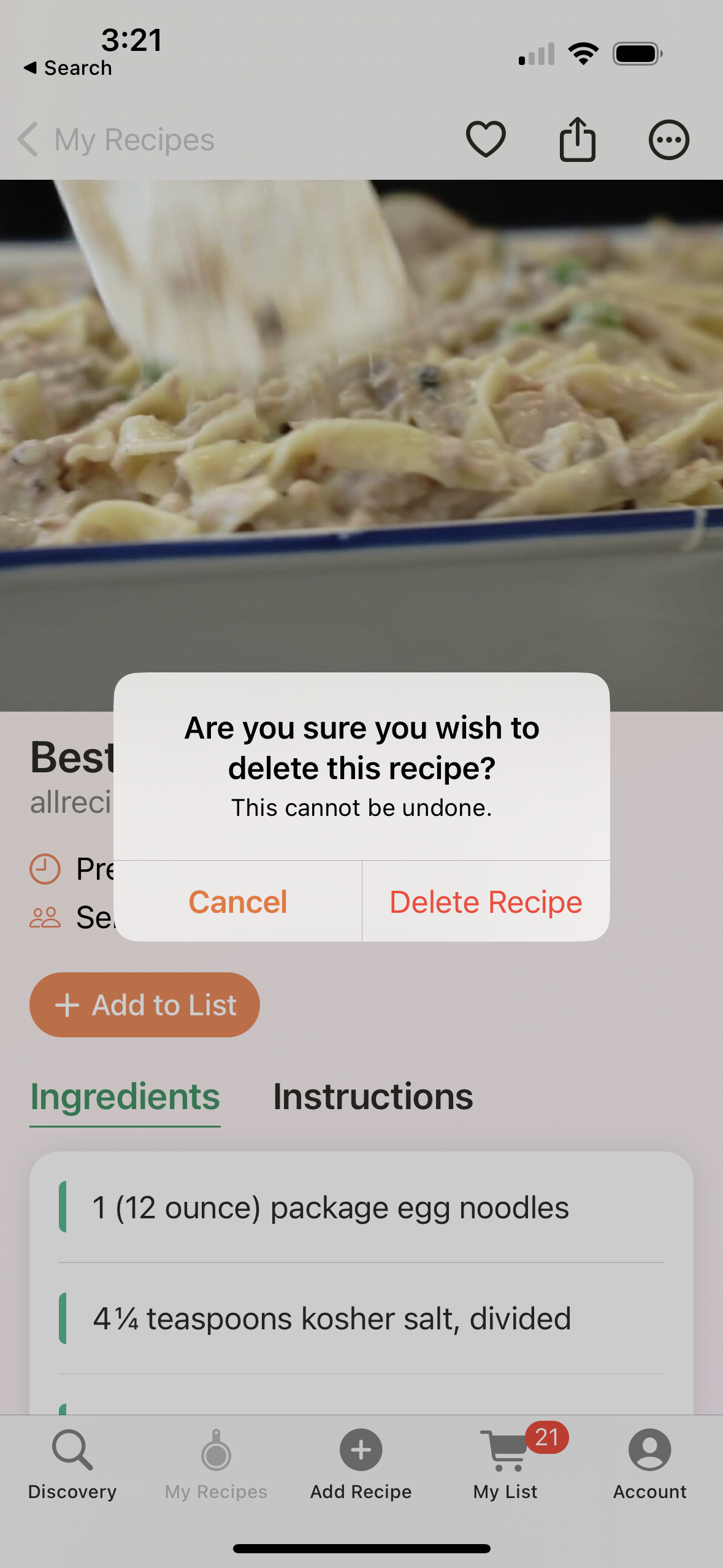Switch to the Account tab
This screenshot has width=723, height=1568.
649,1464
